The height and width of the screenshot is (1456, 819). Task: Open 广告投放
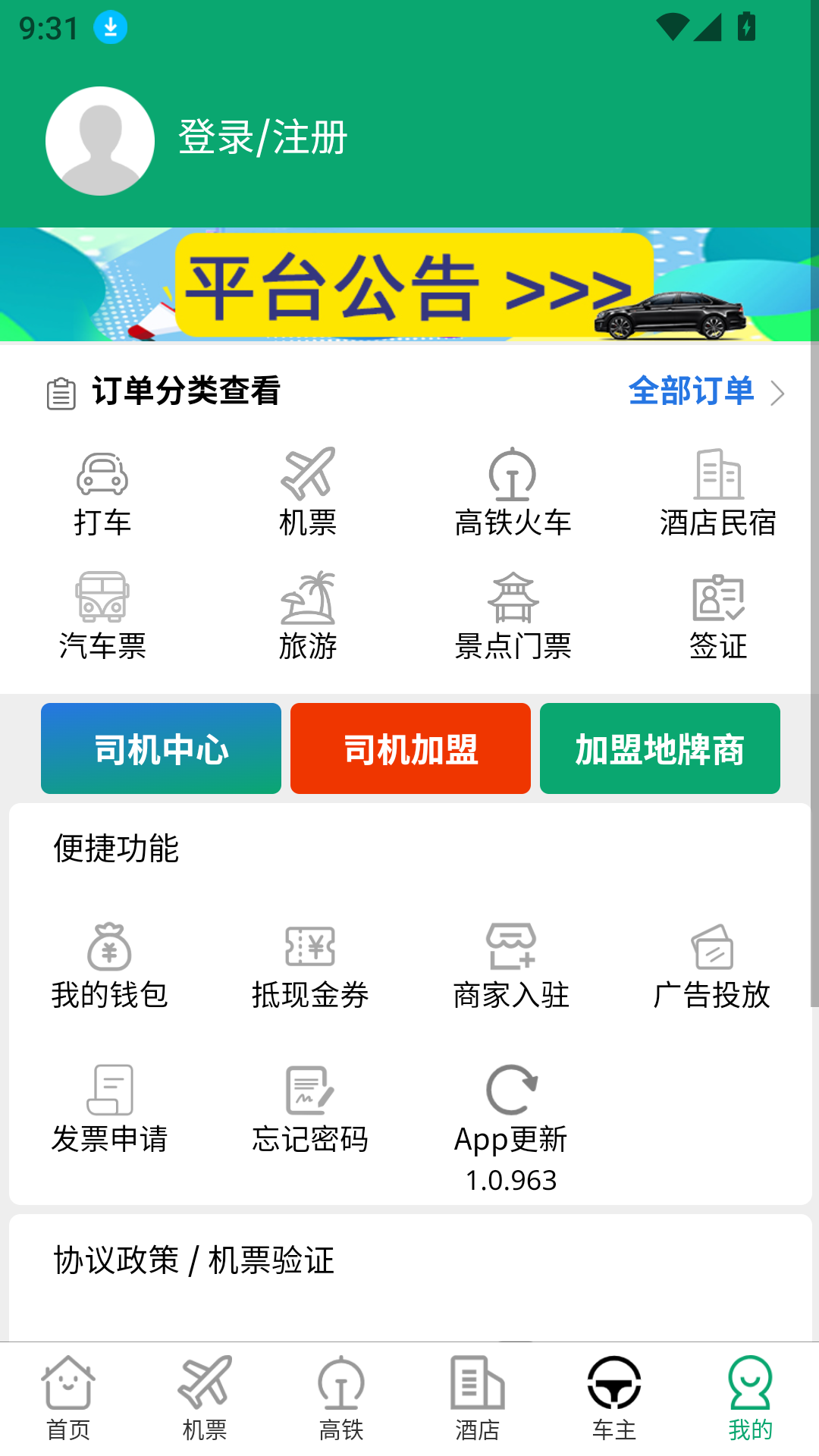click(714, 963)
